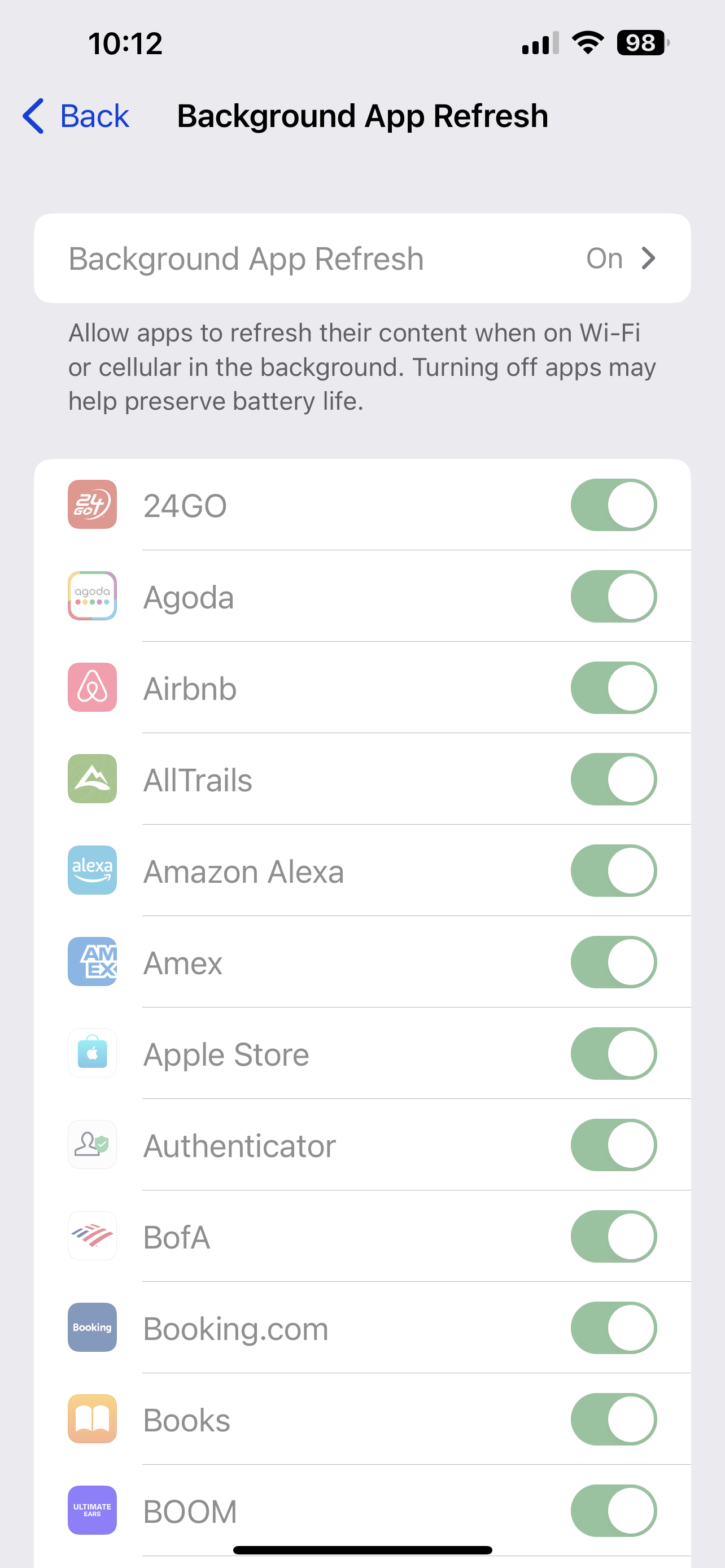Select the Books row label
Image resolution: width=725 pixels, height=1568 pixels.
click(186, 1419)
